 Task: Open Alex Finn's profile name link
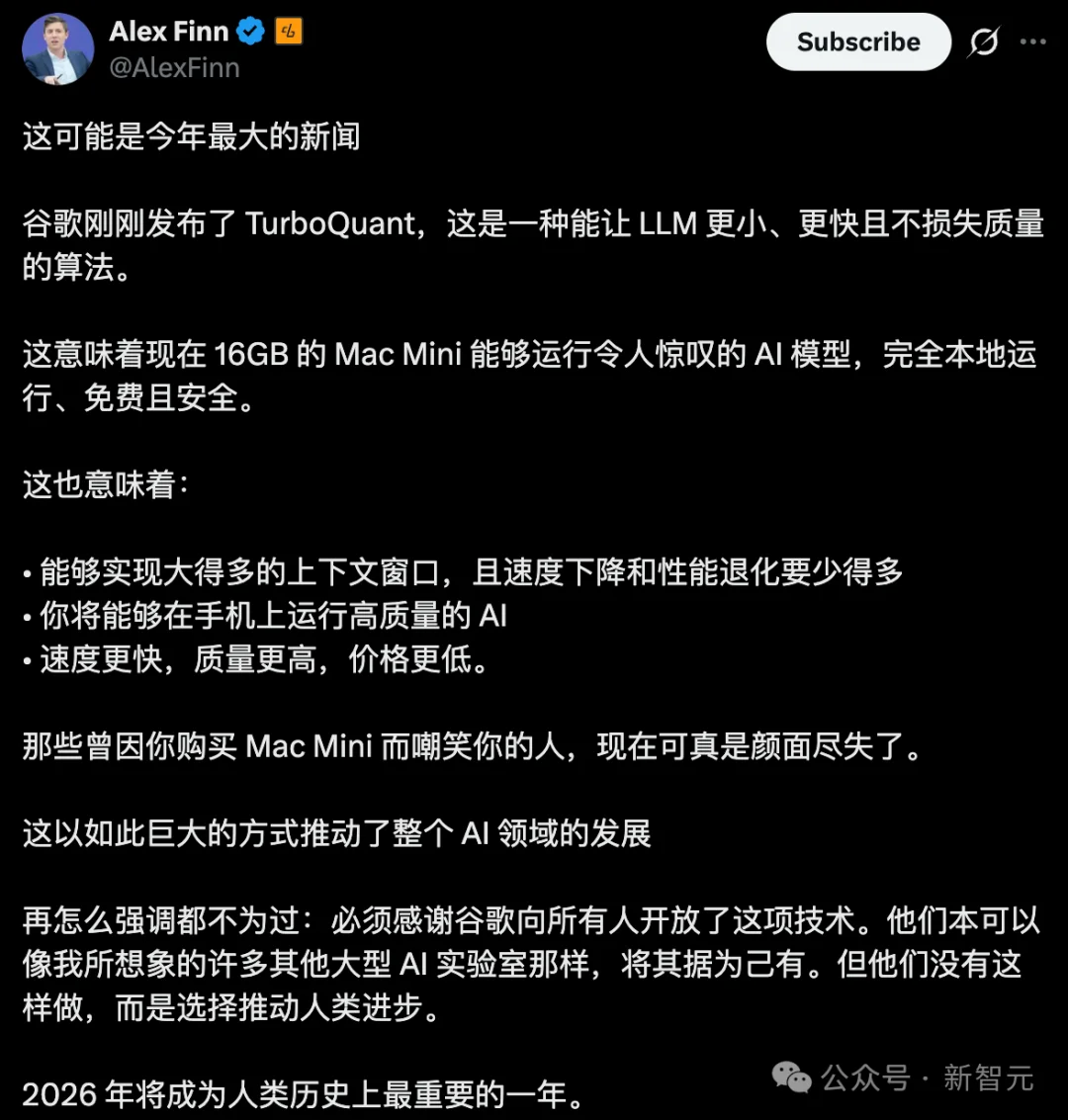point(170,31)
